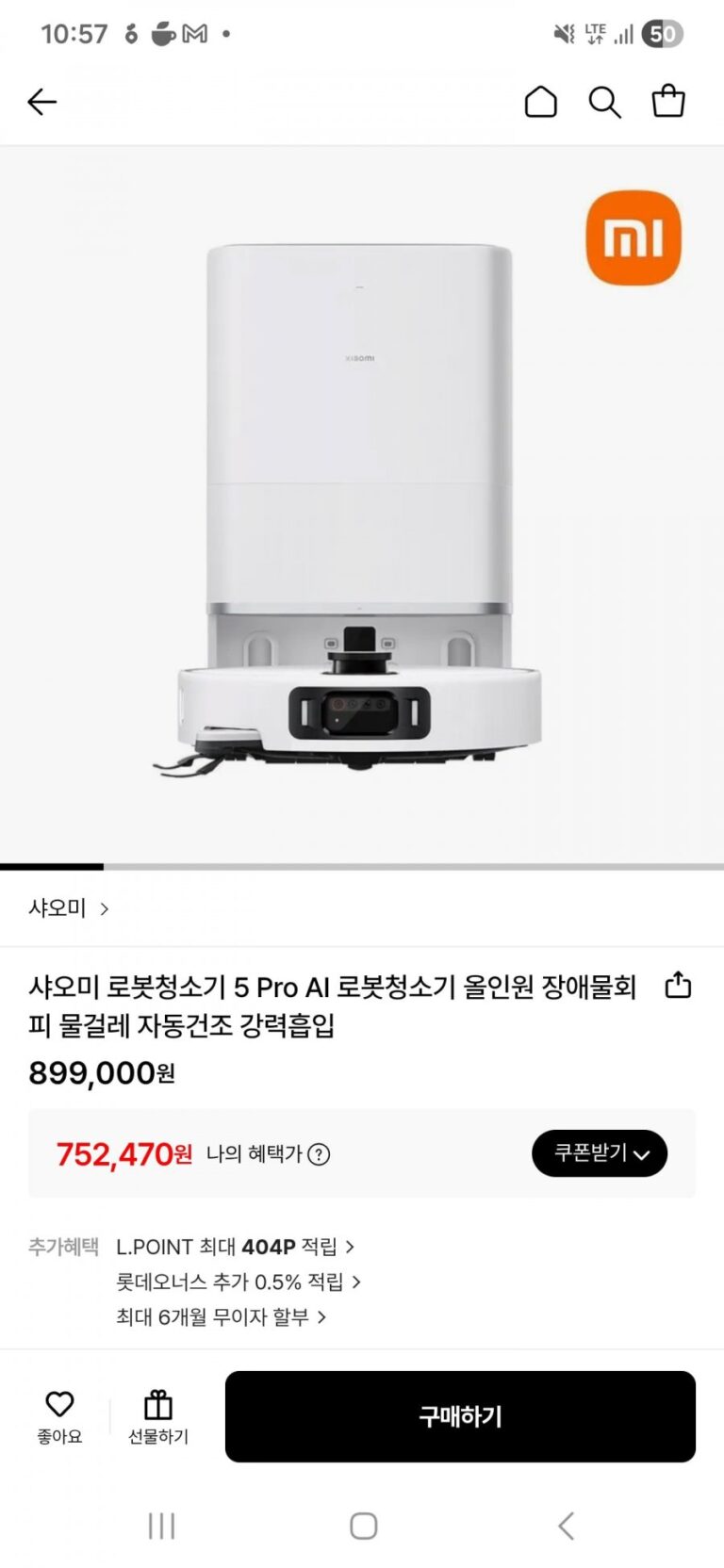Open the search magnifier

(x=604, y=102)
